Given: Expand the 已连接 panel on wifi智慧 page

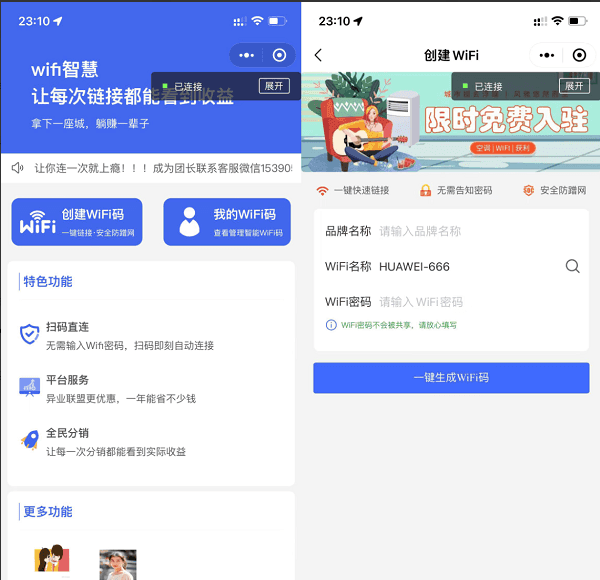Looking at the screenshot, I should click(x=274, y=86).
